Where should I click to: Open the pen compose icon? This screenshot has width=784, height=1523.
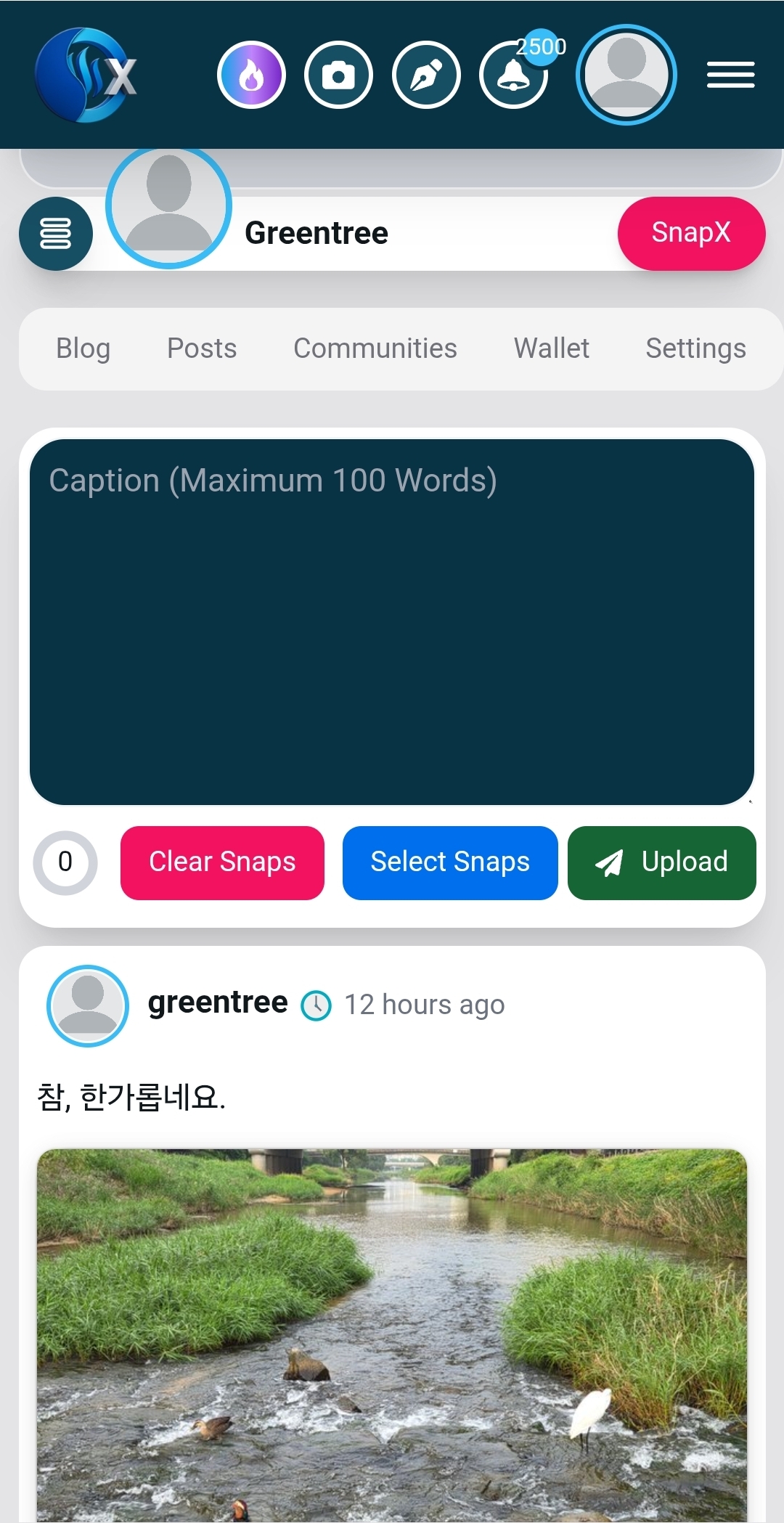426,75
